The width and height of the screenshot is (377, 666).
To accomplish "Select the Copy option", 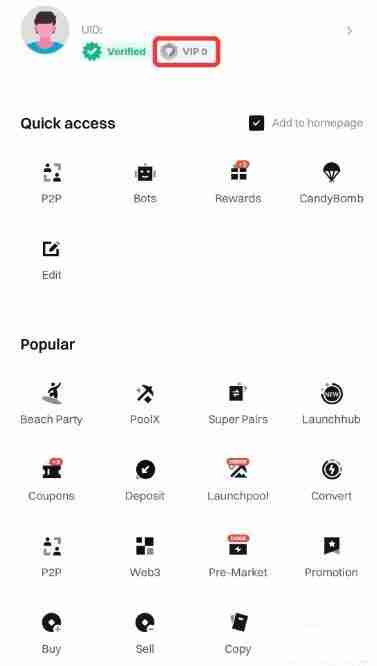I will point(238,633).
